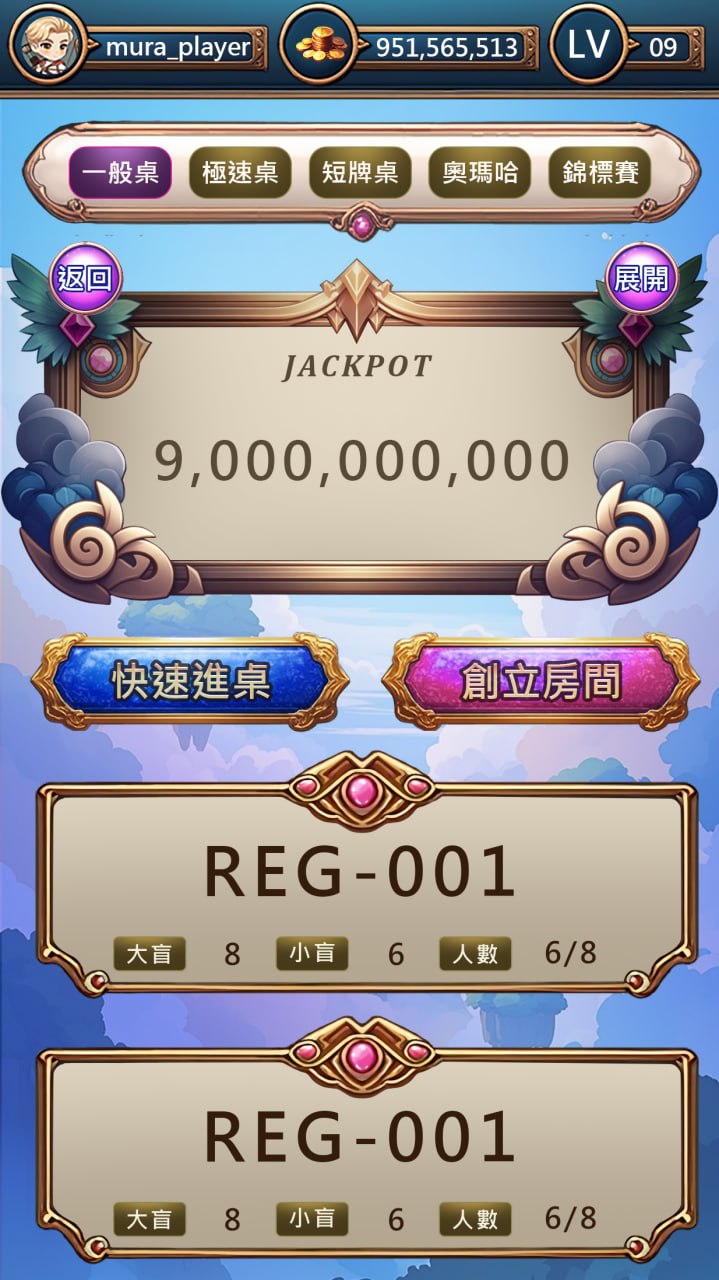719x1280 pixels.
Task: Open the 奧瑪哈 tab
Action: pos(480,173)
